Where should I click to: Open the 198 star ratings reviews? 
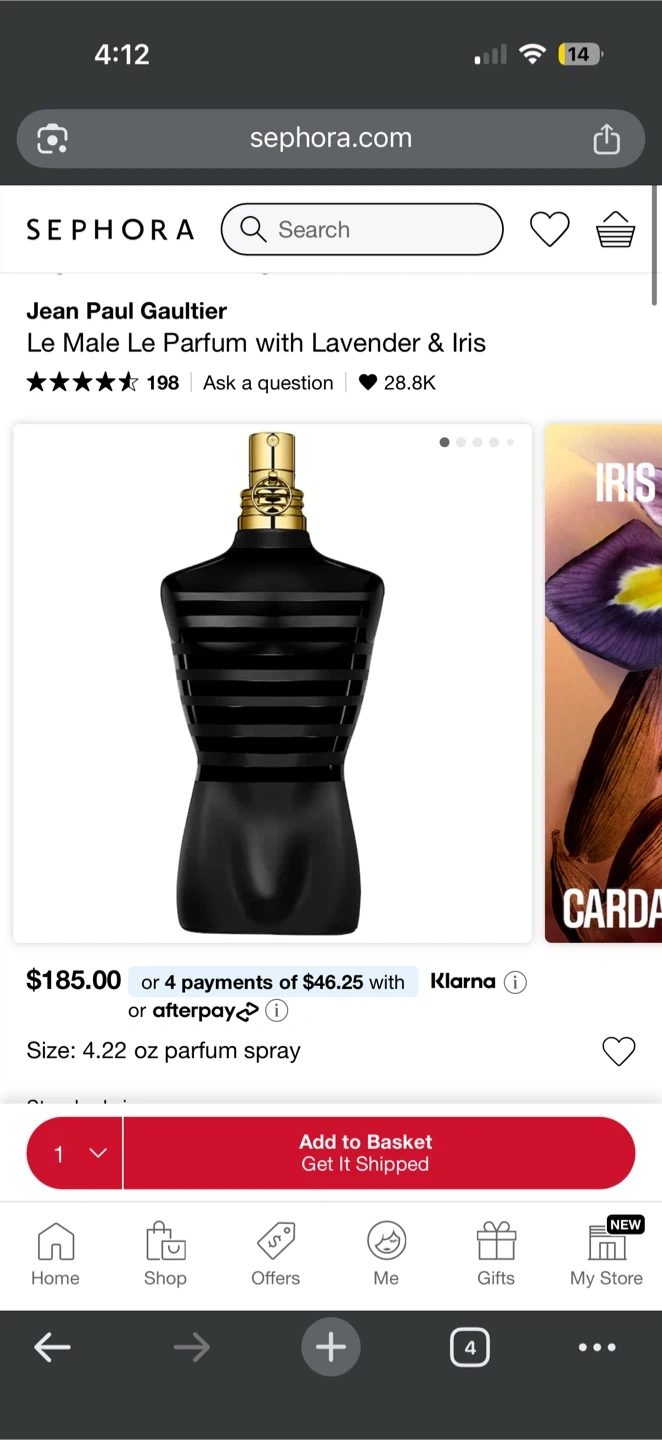(x=103, y=382)
